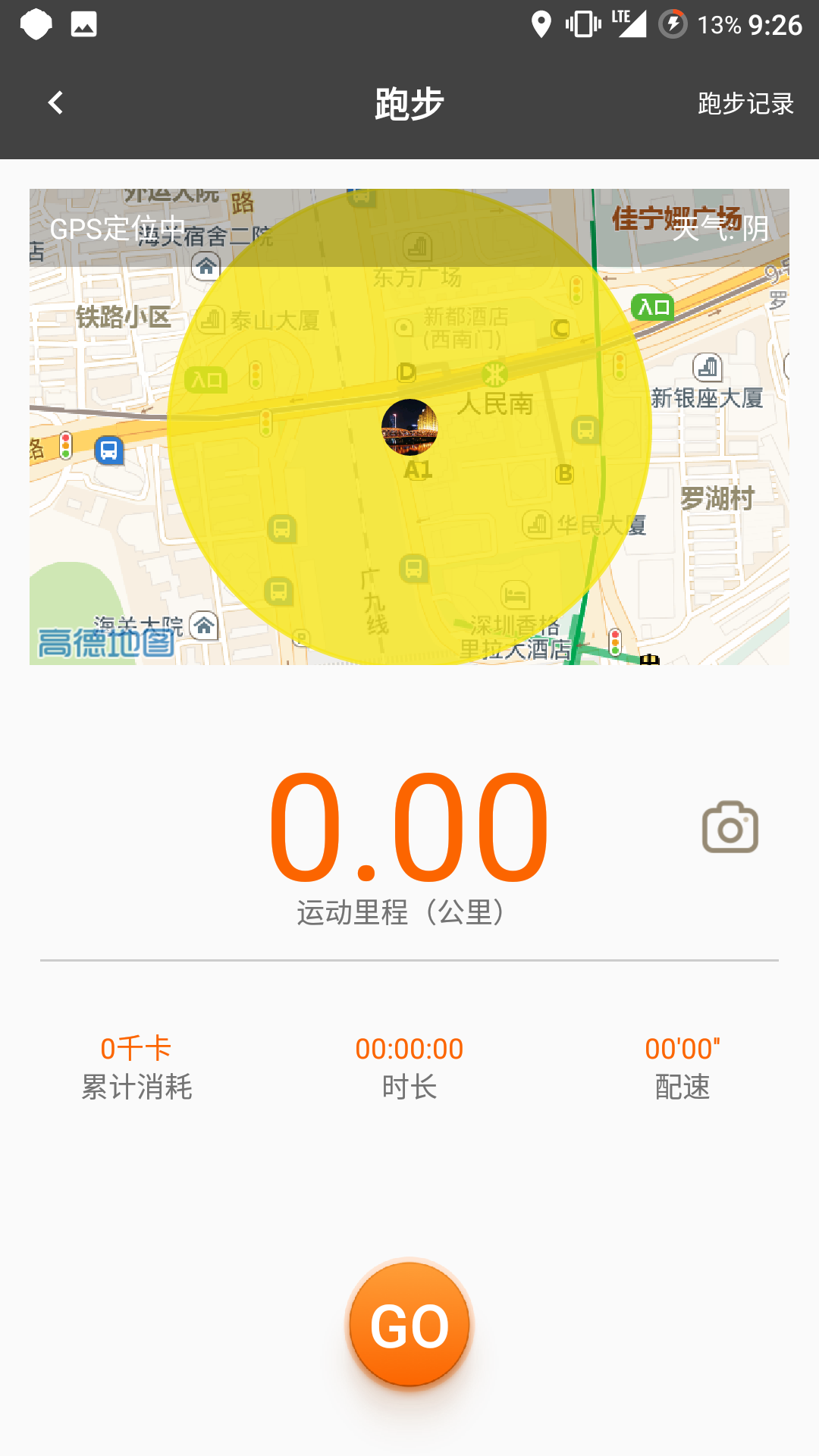Tap the home/subway exit icon near 海关大院
Viewport: 819px width, 1456px height.
(202, 628)
